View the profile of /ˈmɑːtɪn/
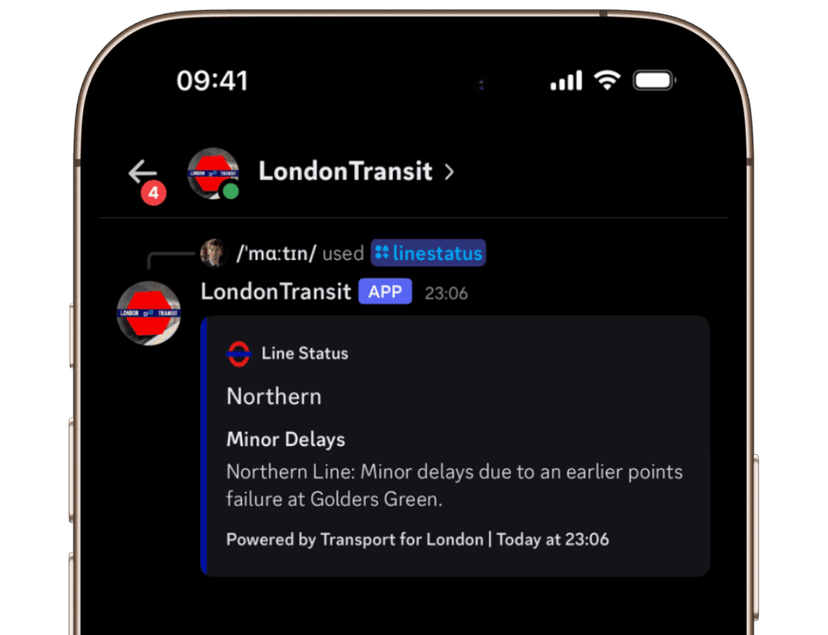Image resolution: width=828 pixels, height=635 pixels. 275,254
